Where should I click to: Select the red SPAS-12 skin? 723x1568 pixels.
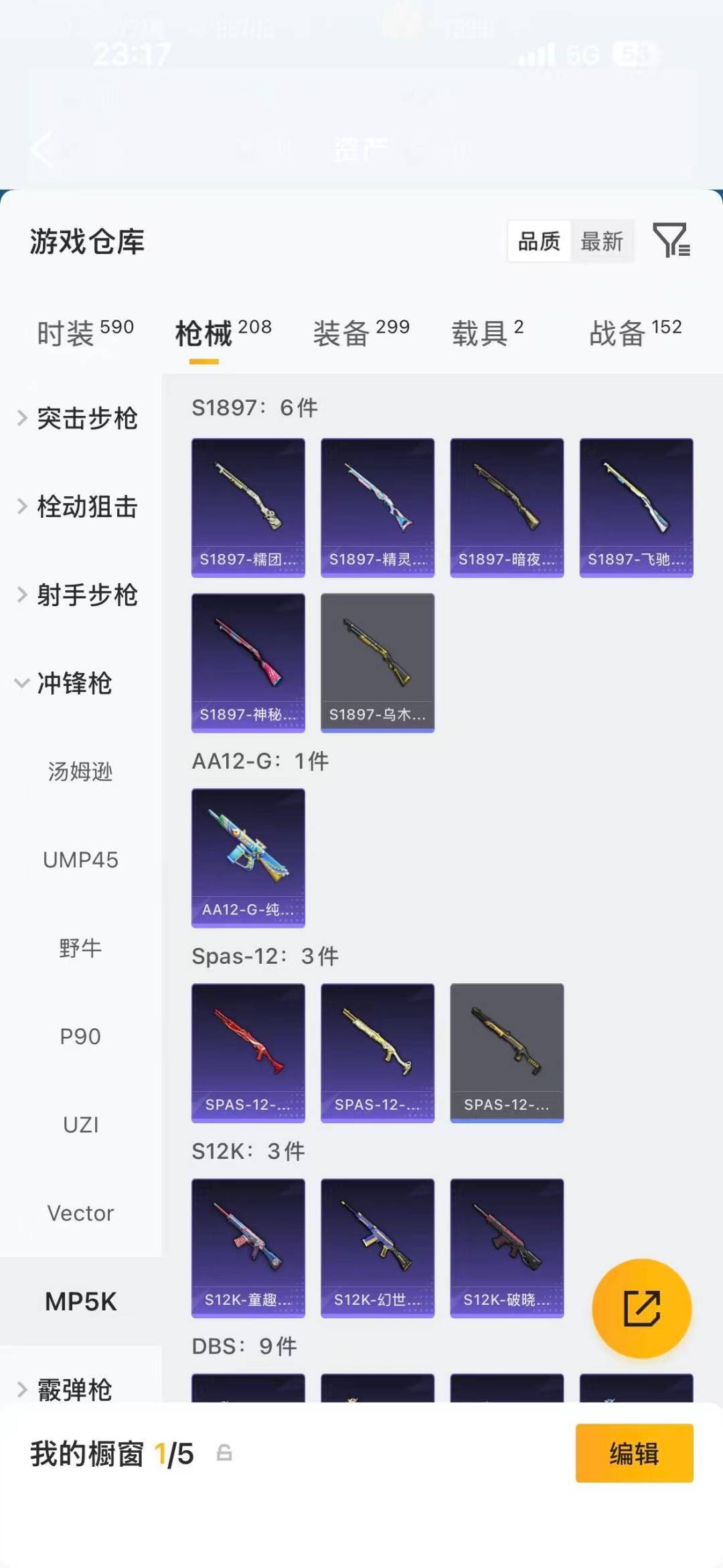[x=248, y=1053]
